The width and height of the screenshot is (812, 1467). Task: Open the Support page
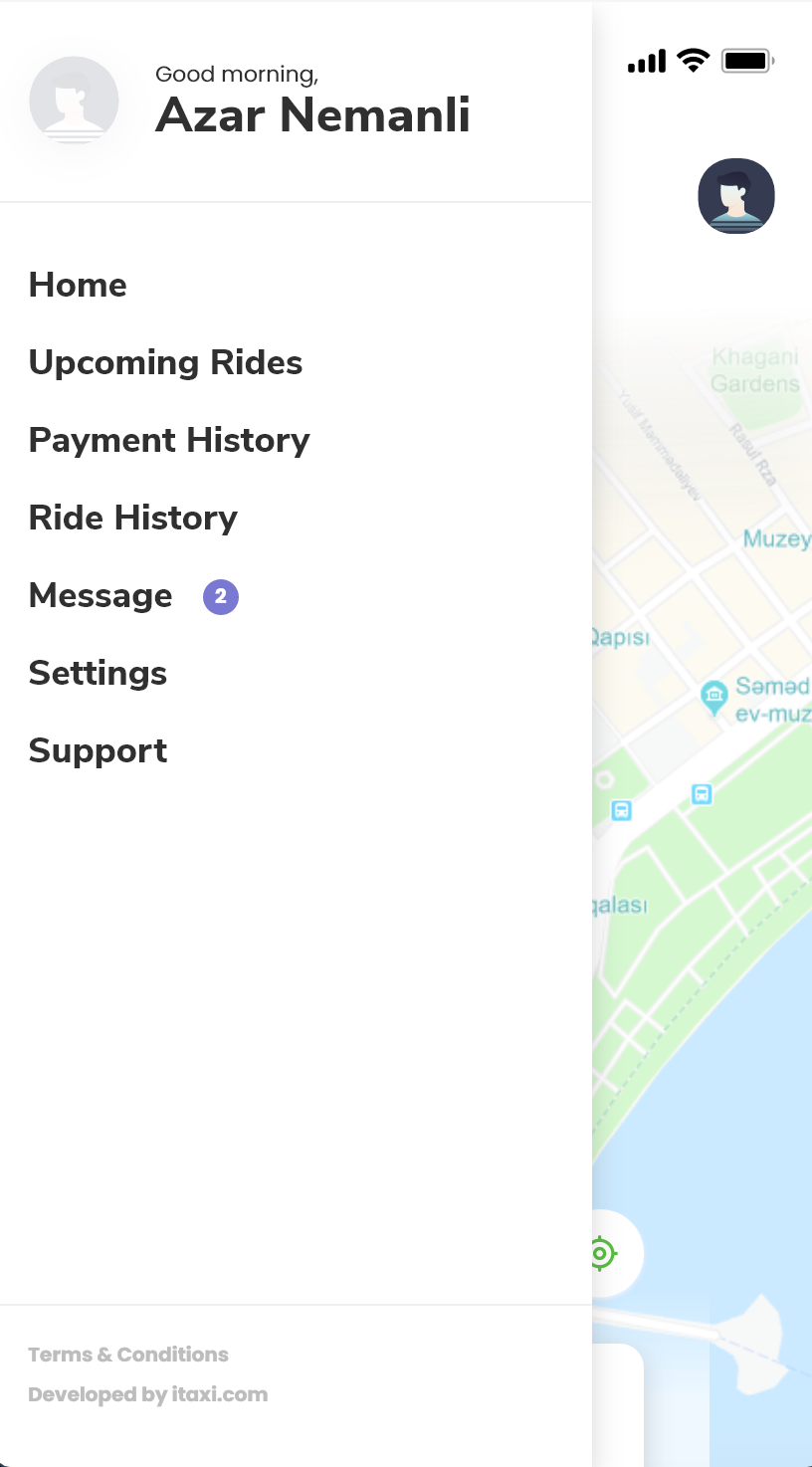click(98, 751)
